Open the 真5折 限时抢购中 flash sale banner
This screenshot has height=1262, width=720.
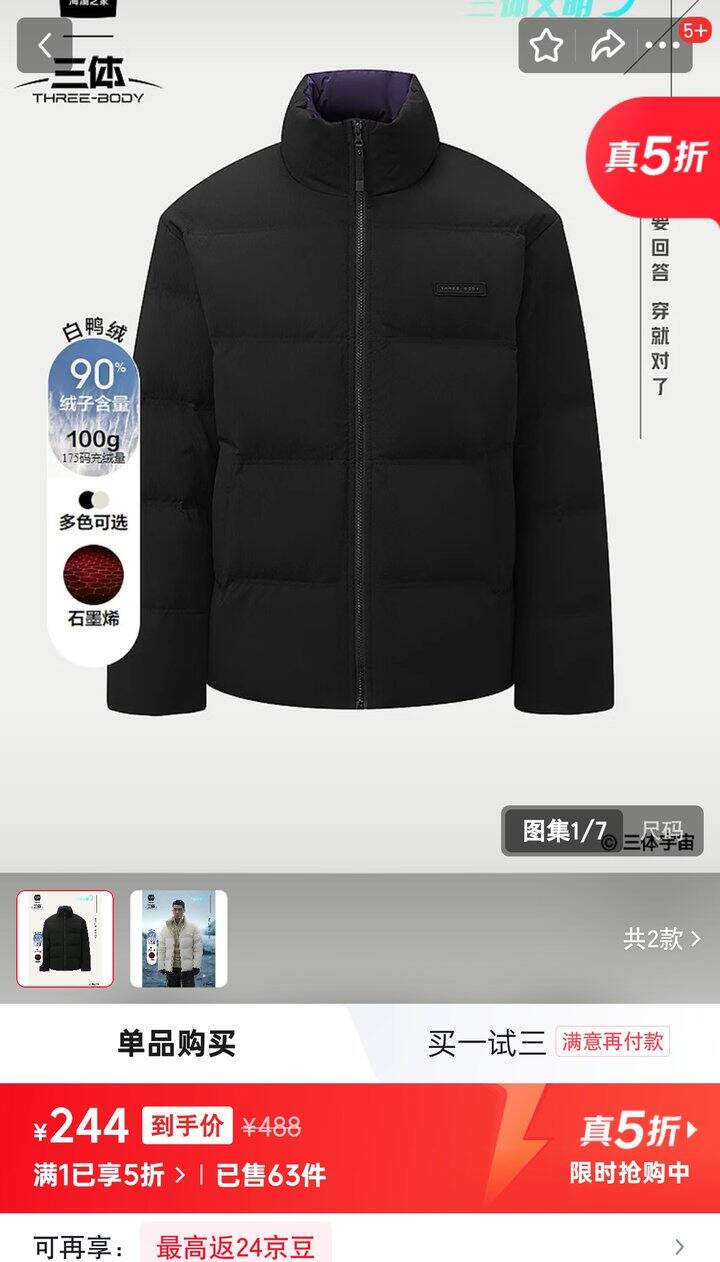tap(630, 1150)
